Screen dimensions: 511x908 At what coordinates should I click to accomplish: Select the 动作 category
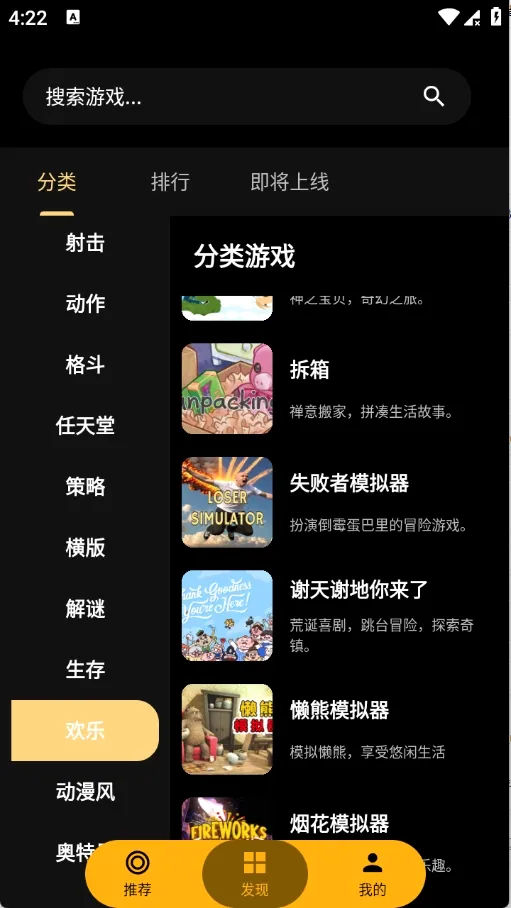coord(85,303)
